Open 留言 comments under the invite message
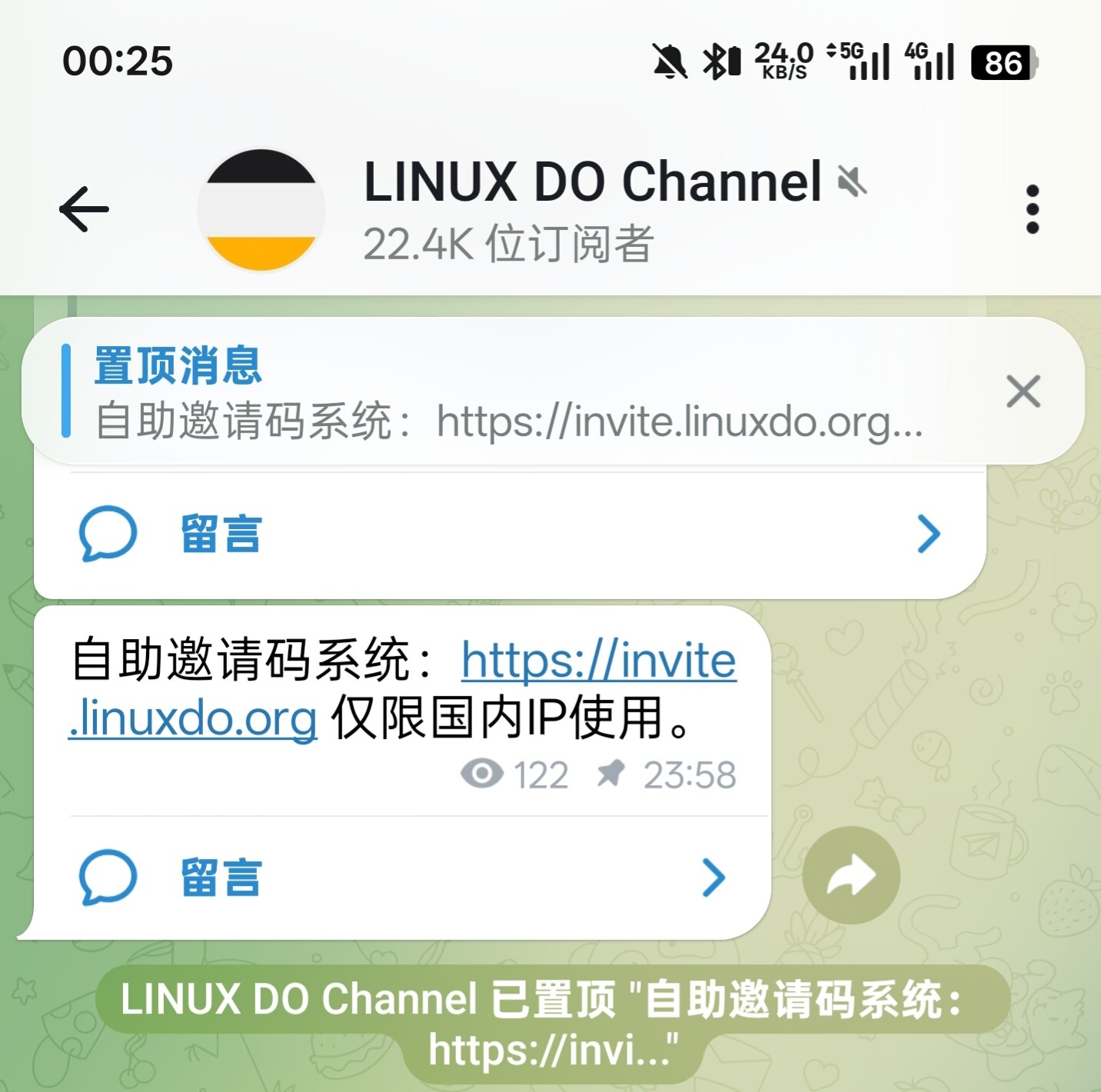This screenshot has height=1092, width=1101. [x=402, y=877]
